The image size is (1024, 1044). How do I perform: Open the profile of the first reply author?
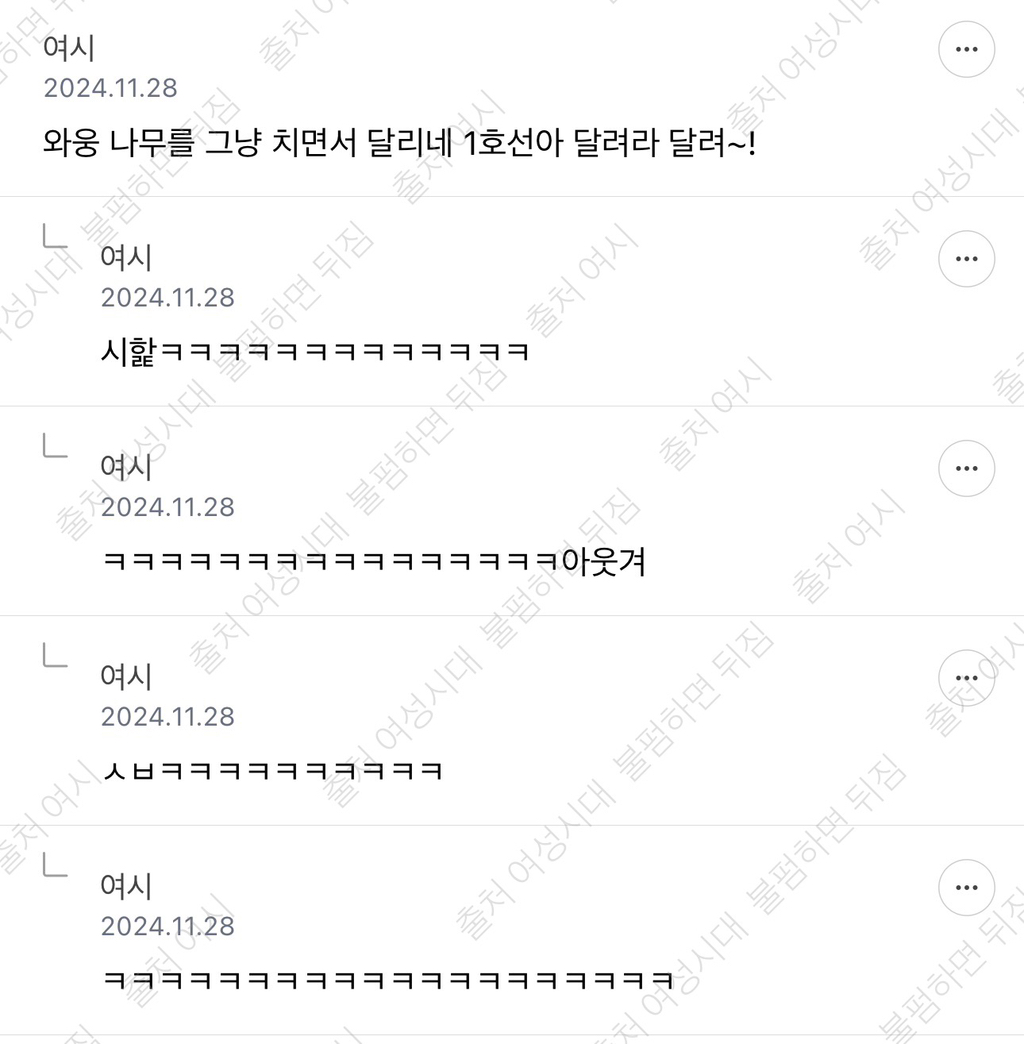(x=125, y=256)
